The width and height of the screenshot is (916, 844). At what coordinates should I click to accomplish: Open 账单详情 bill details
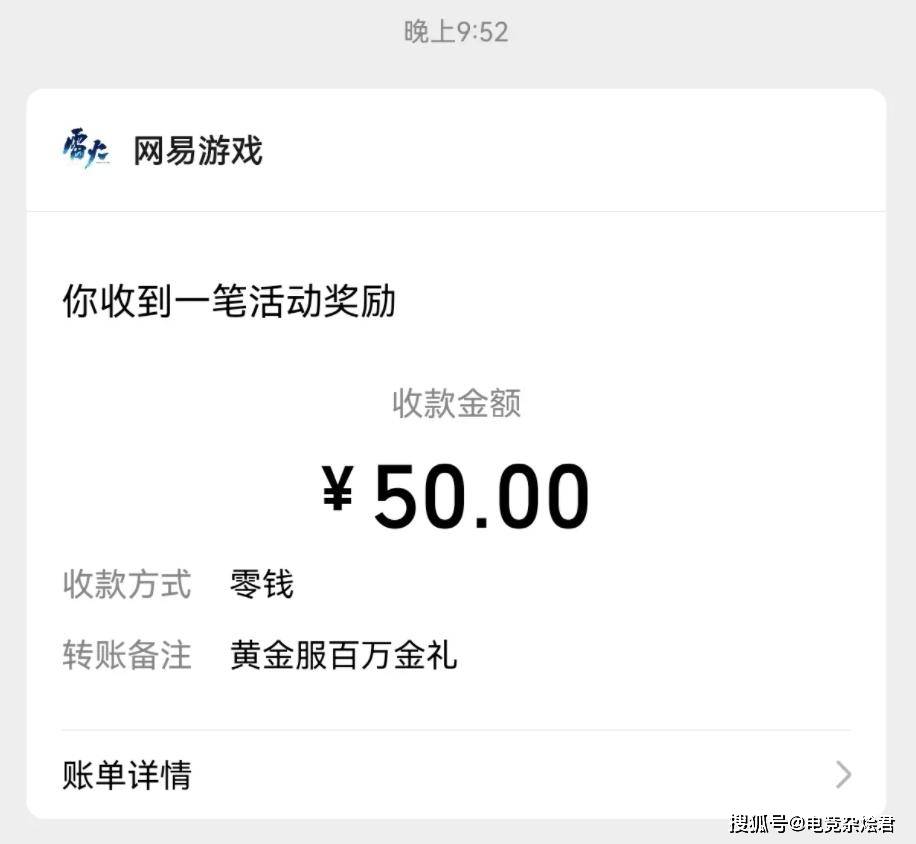click(455, 775)
